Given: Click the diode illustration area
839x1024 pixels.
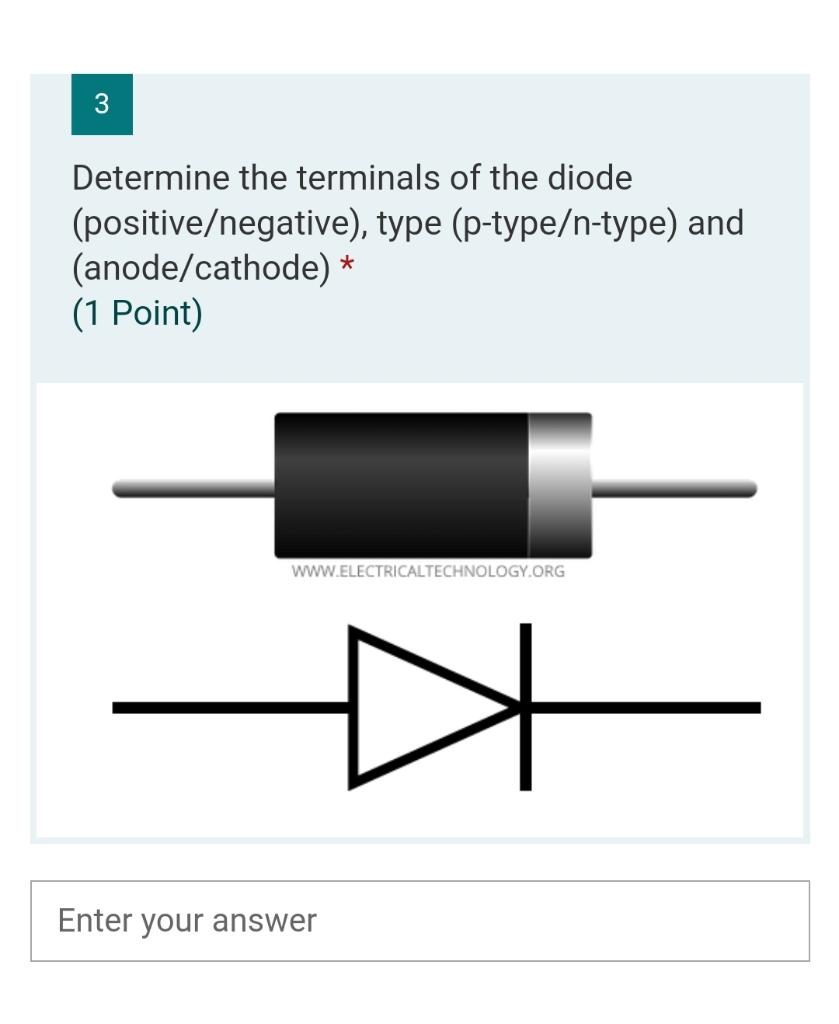Looking at the screenshot, I should (x=420, y=610).
